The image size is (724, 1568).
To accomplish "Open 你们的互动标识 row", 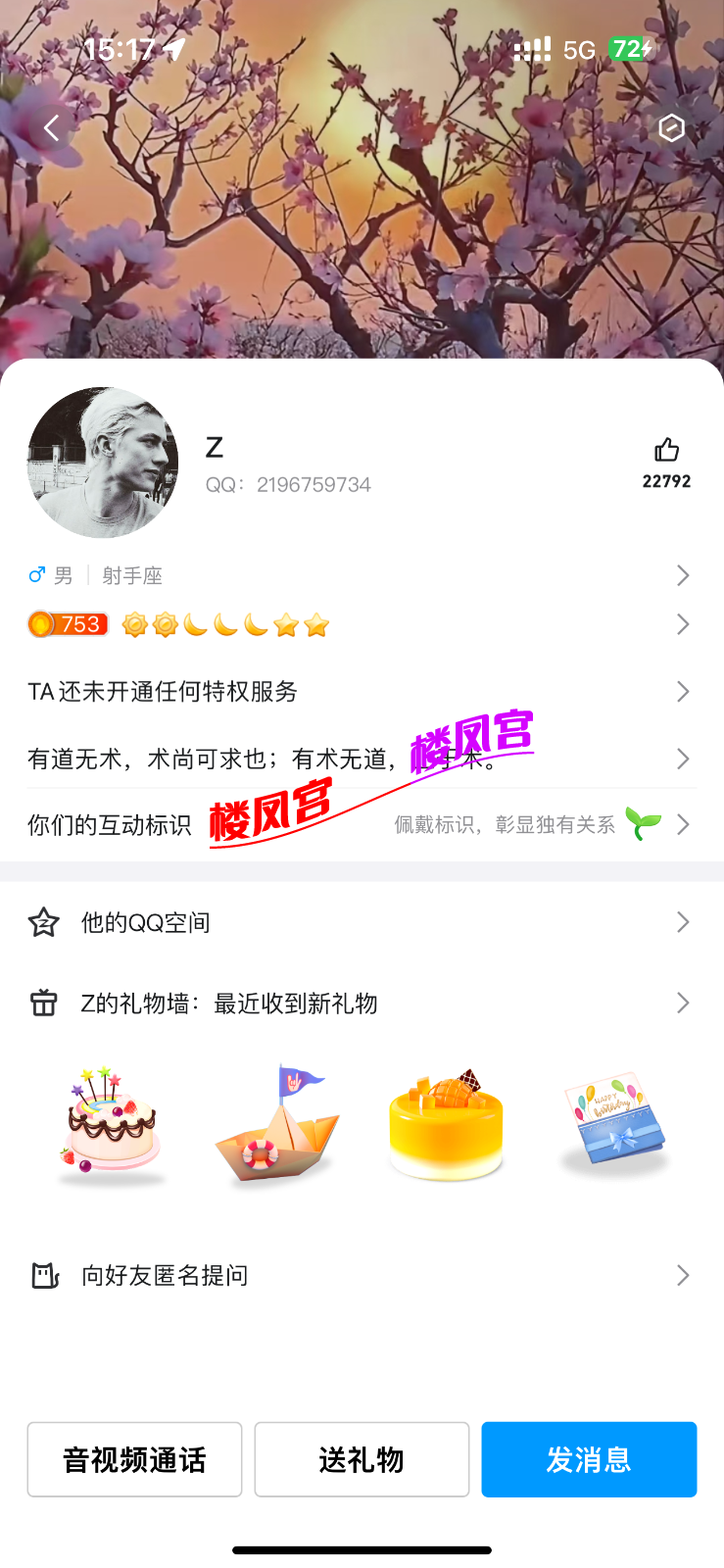I will coord(361,825).
